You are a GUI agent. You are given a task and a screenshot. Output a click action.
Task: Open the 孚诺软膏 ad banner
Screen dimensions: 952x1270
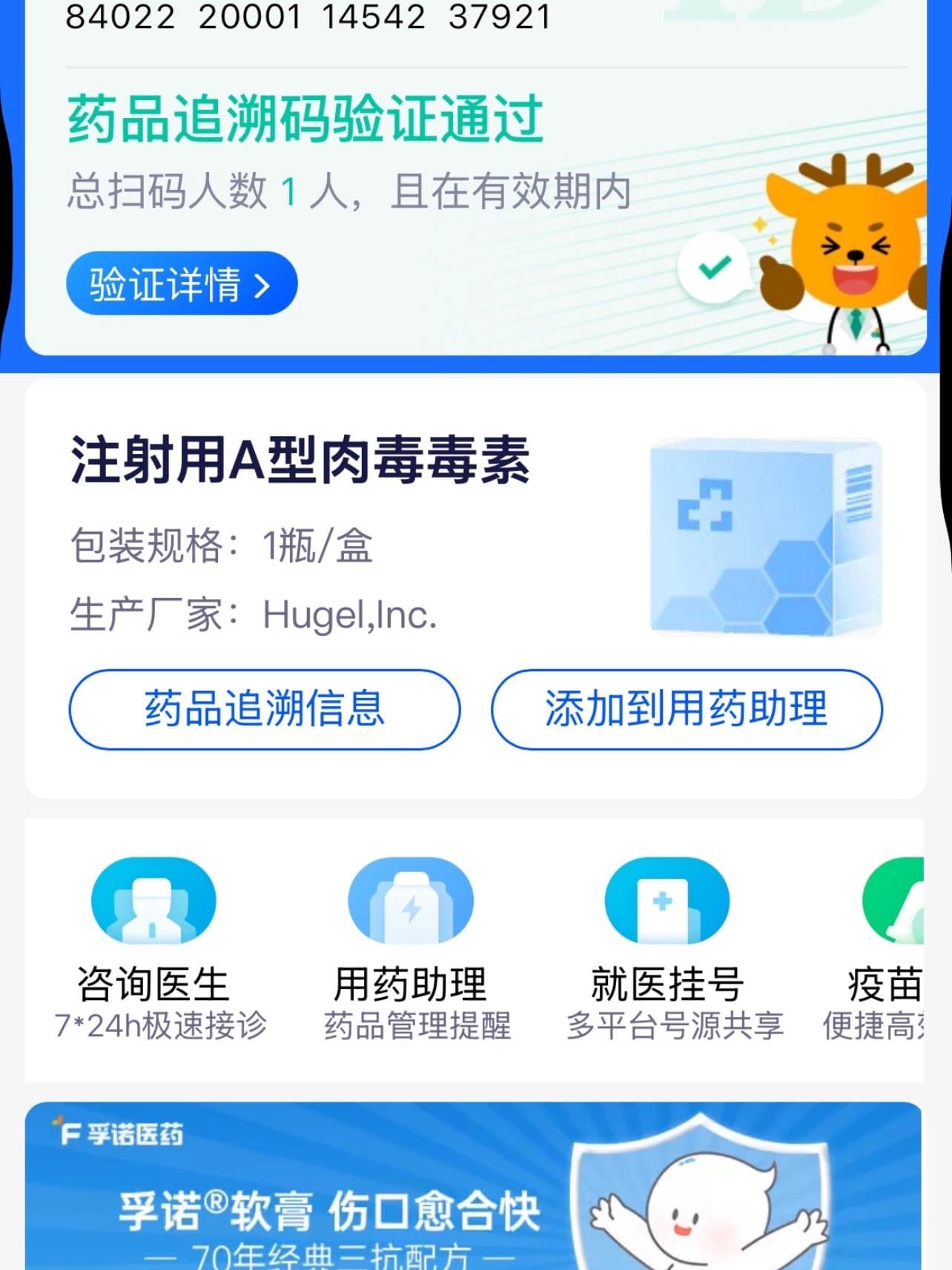tap(475, 1187)
